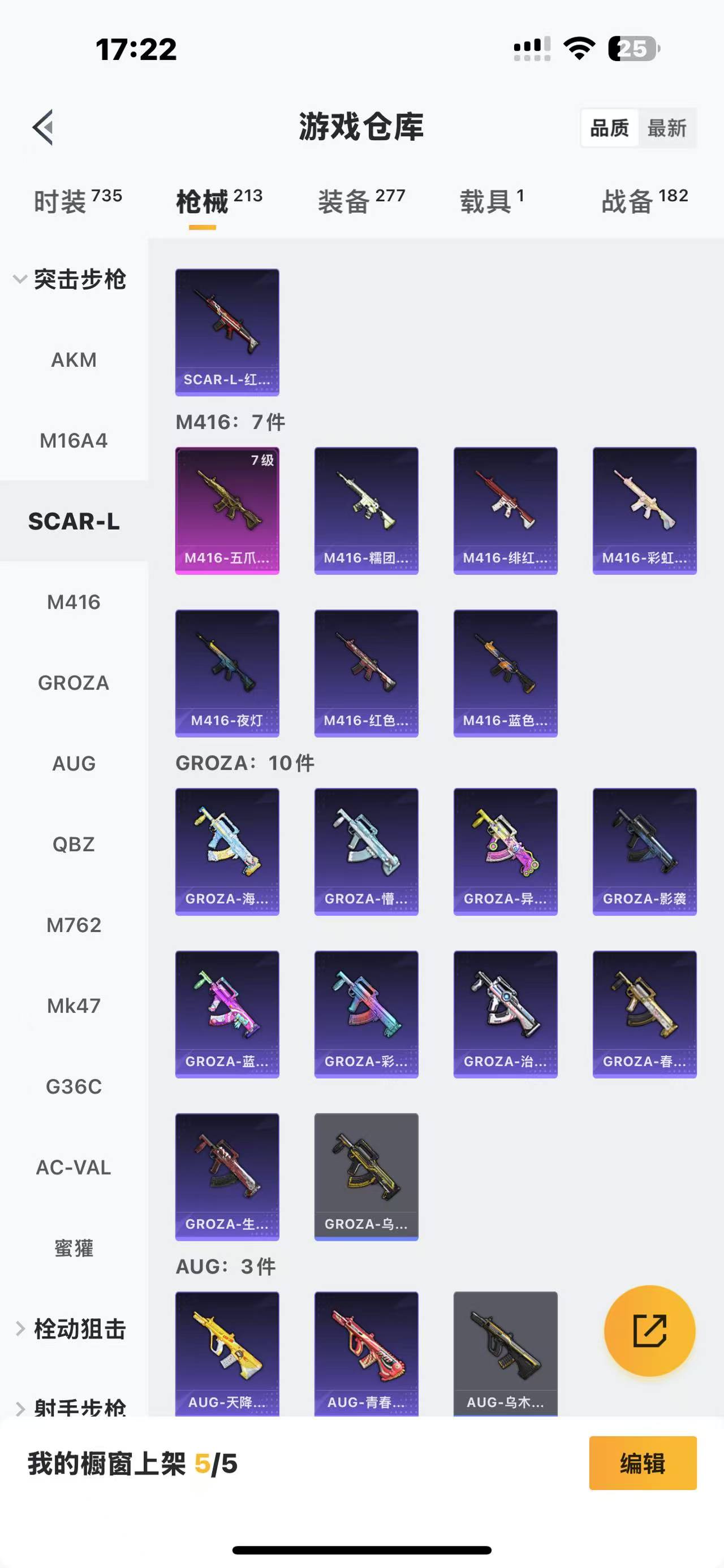
Task: Go back using the top-left arrow
Action: 43,128
